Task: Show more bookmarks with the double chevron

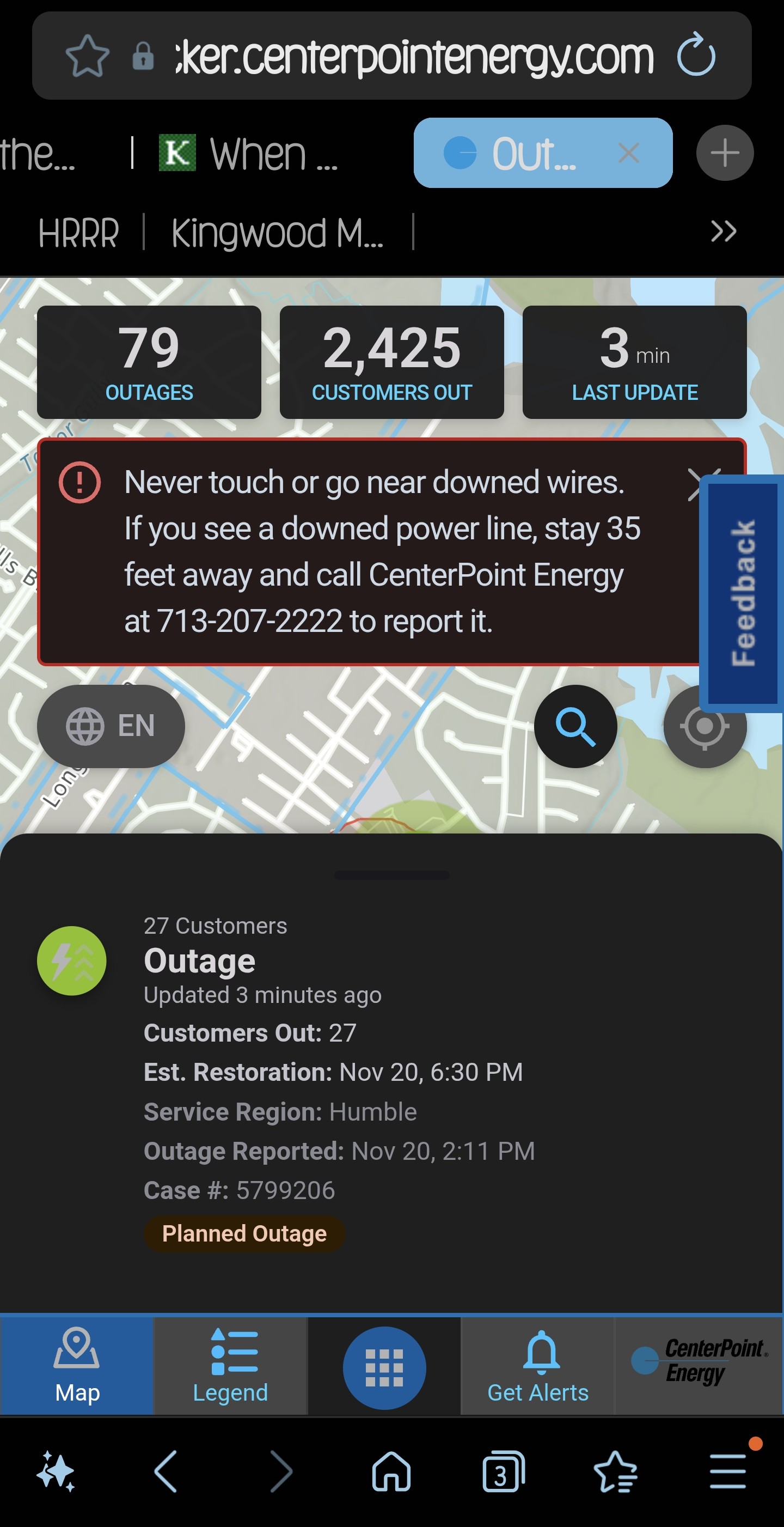Action: [723, 232]
